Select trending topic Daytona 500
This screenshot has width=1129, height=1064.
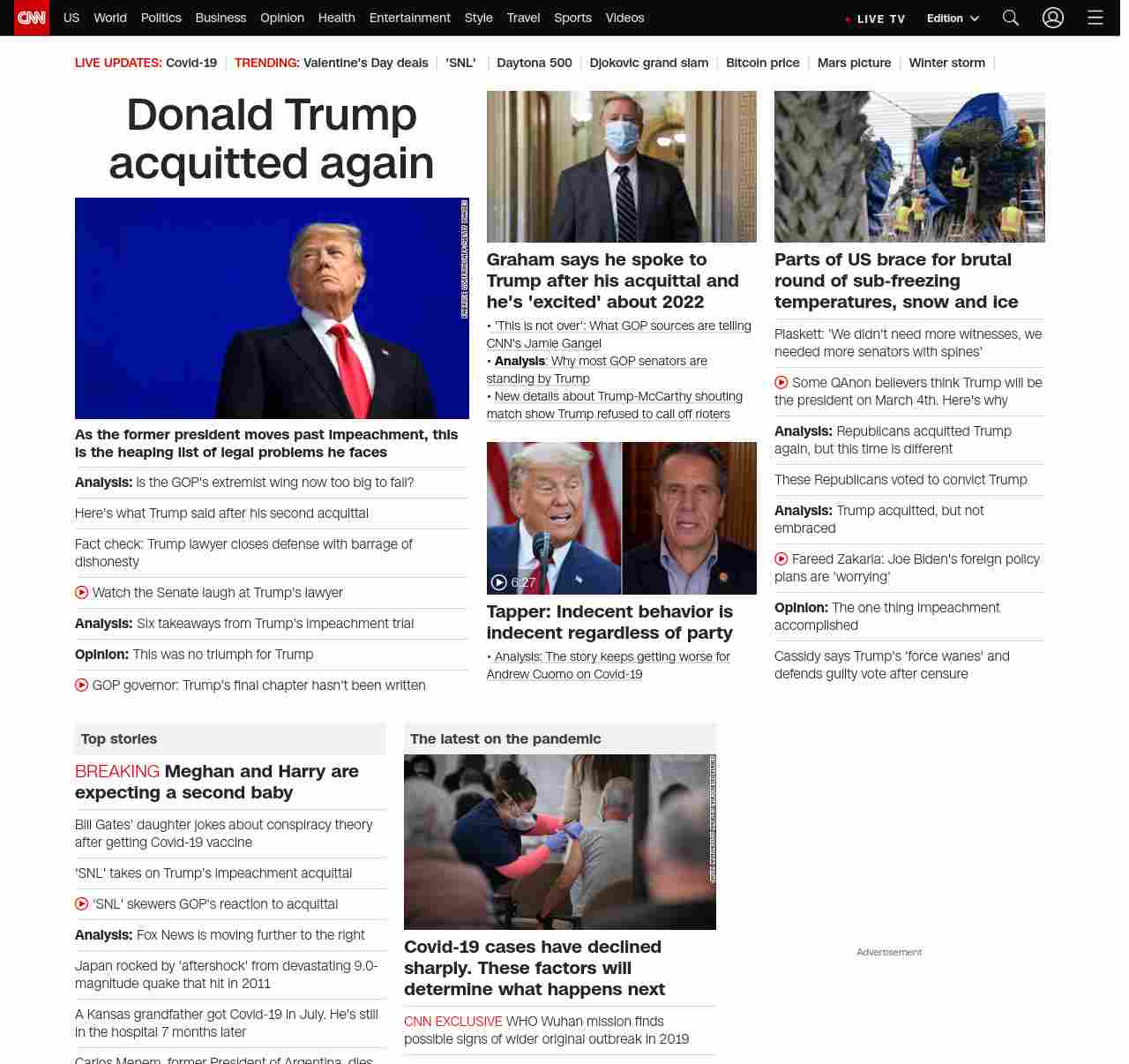(534, 63)
